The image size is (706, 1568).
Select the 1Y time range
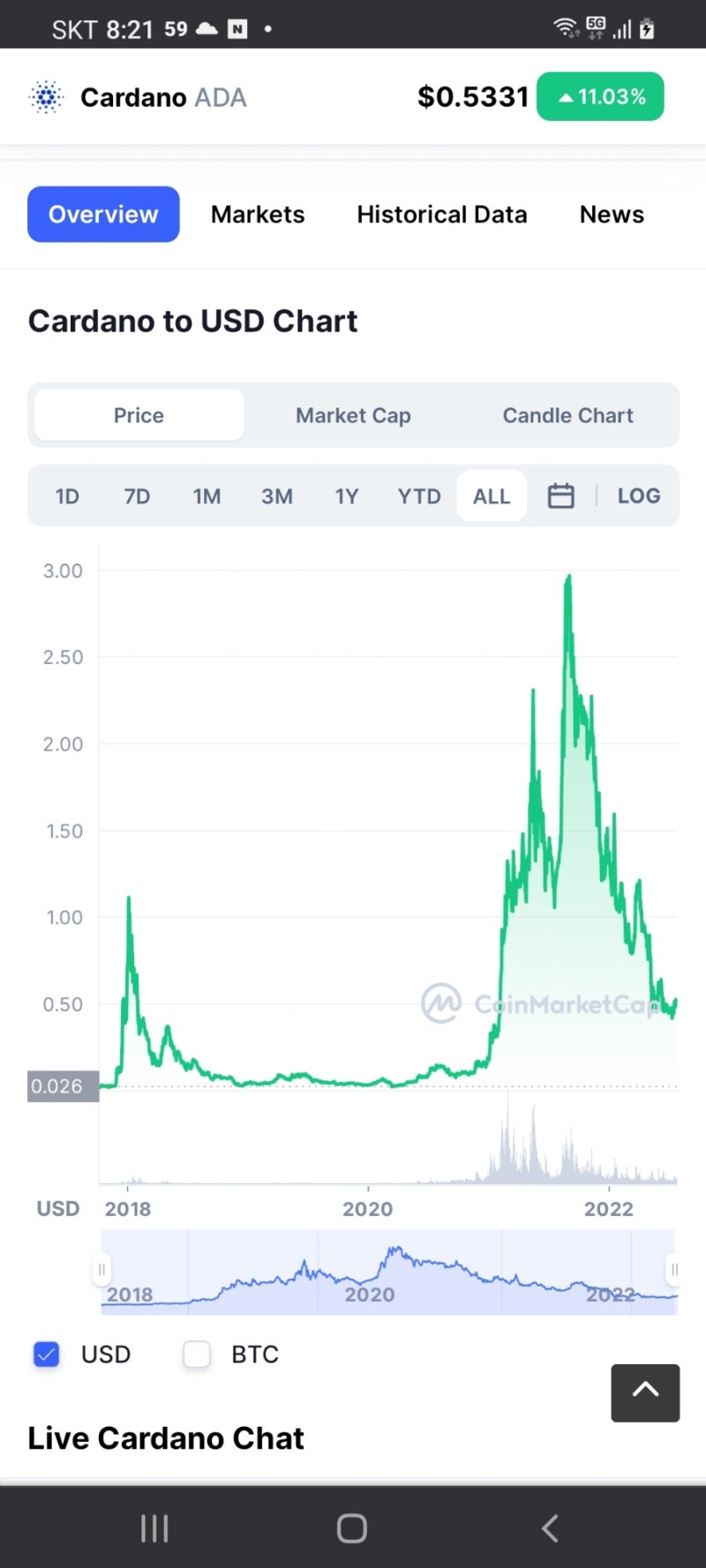[347, 496]
